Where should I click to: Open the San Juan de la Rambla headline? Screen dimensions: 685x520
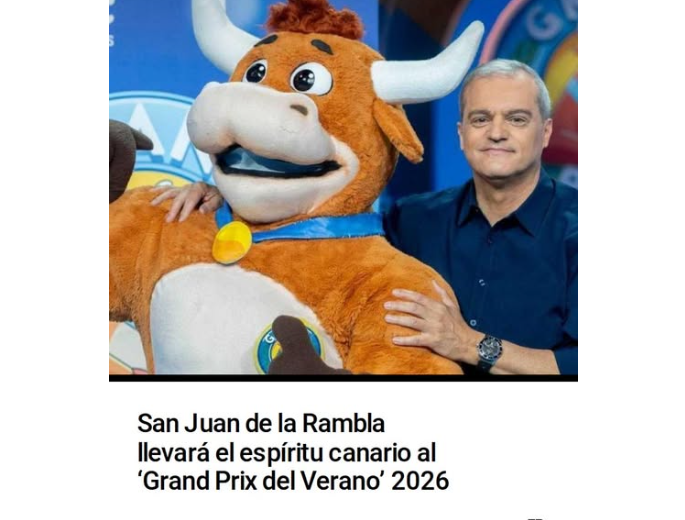click(293, 451)
